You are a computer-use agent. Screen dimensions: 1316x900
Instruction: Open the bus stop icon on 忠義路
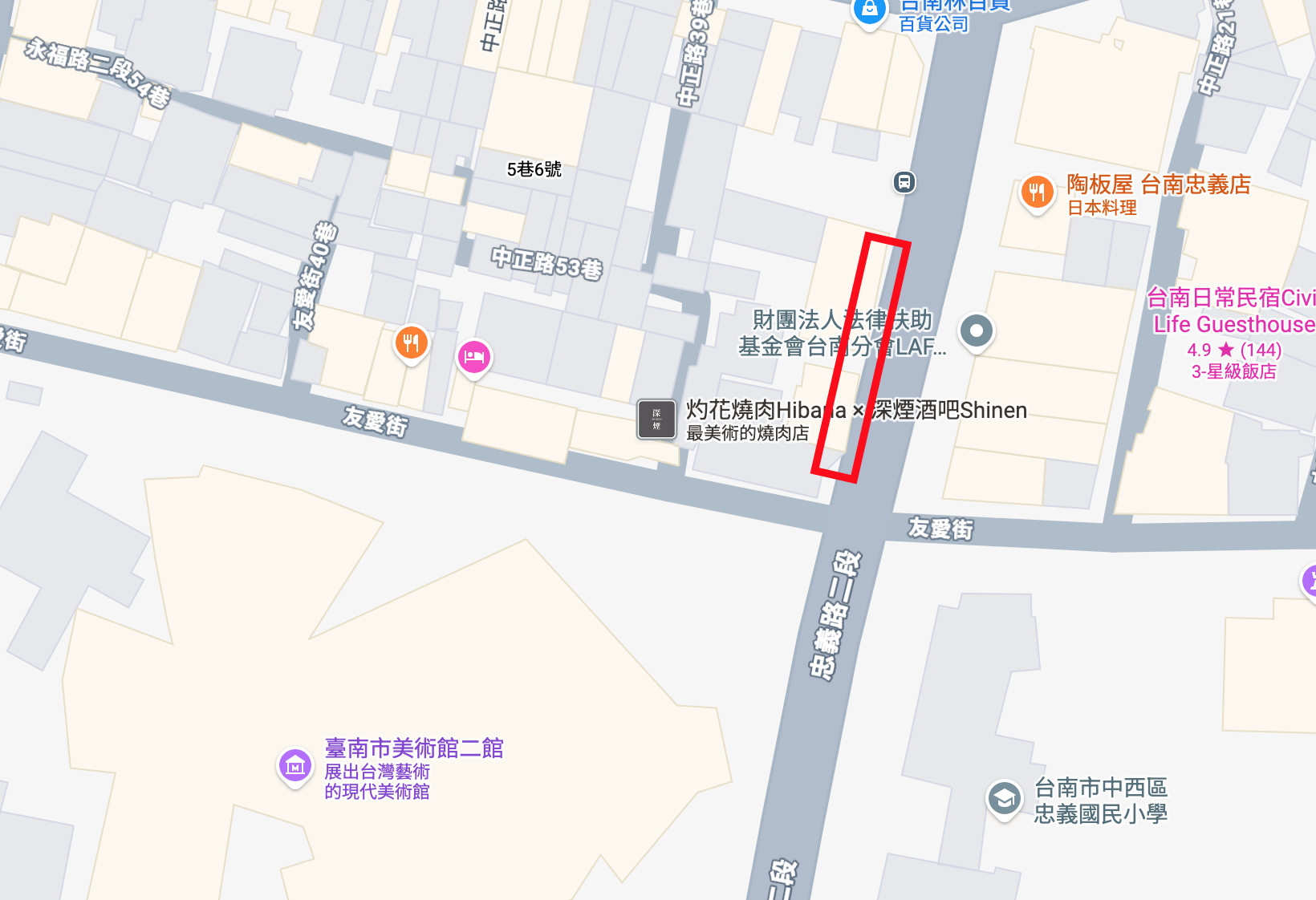click(904, 182)
